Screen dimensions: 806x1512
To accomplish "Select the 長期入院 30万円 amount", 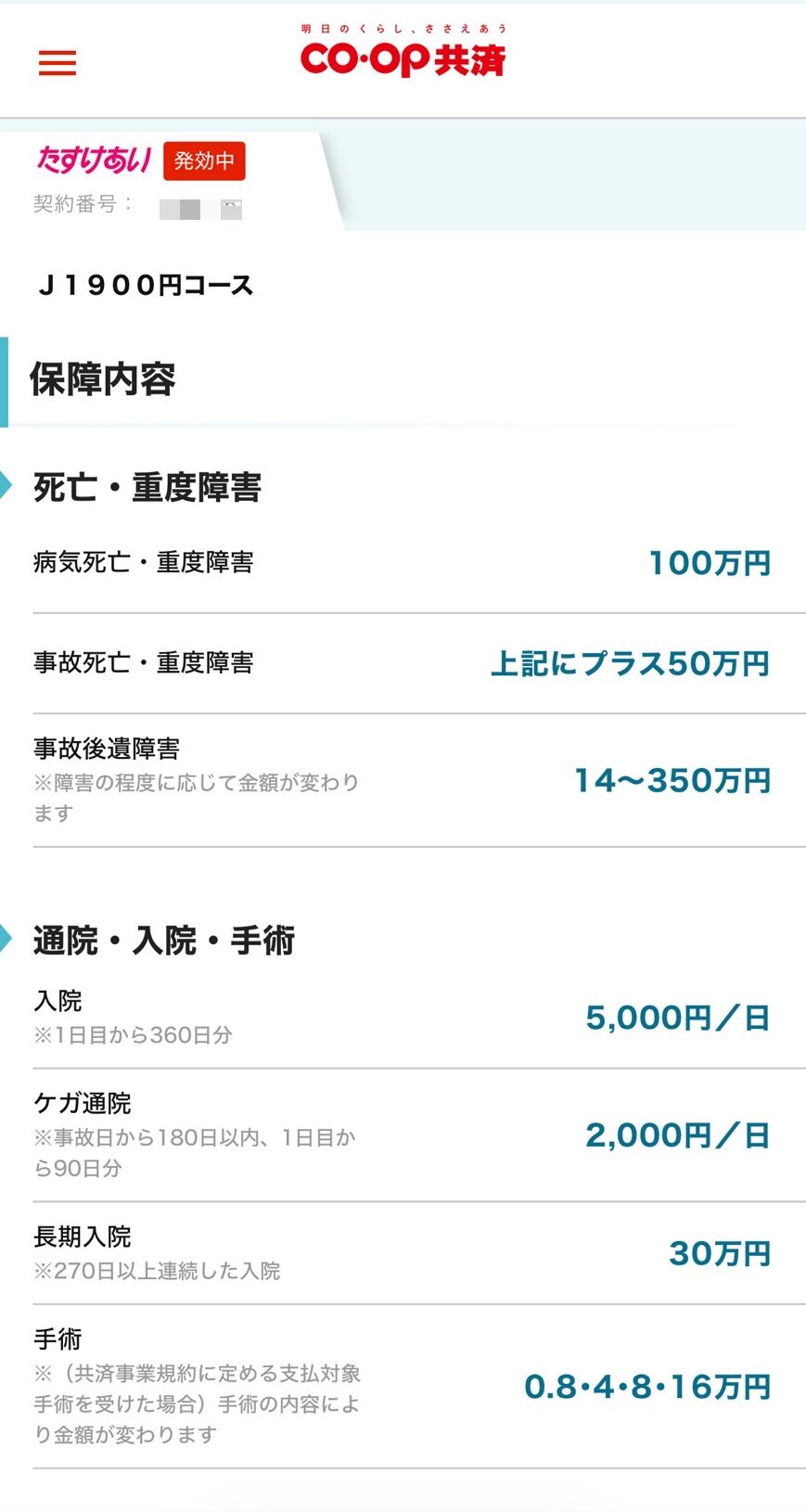I will click(719, 1252).
